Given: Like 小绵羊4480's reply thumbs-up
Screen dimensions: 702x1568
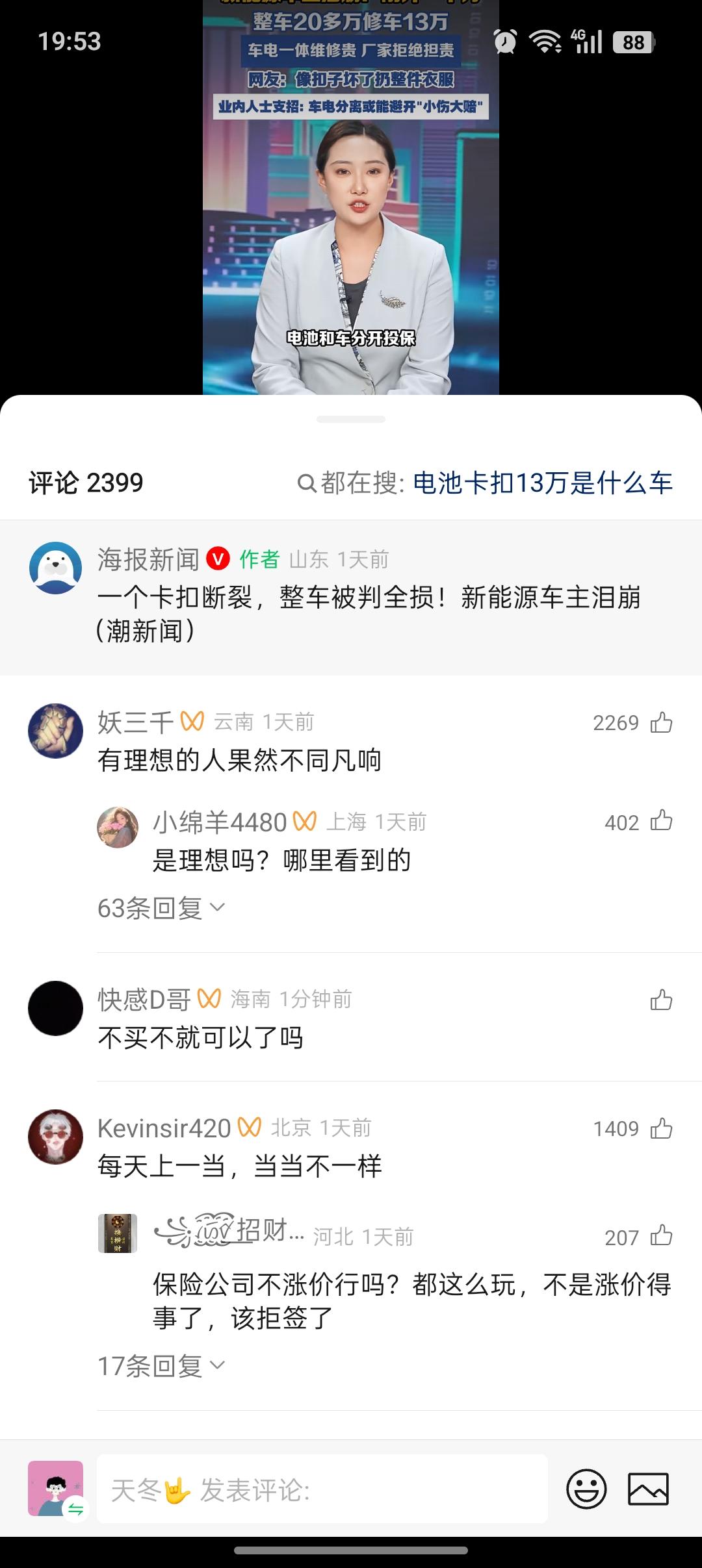Looking at the screenshot, I should coord(660,822).
